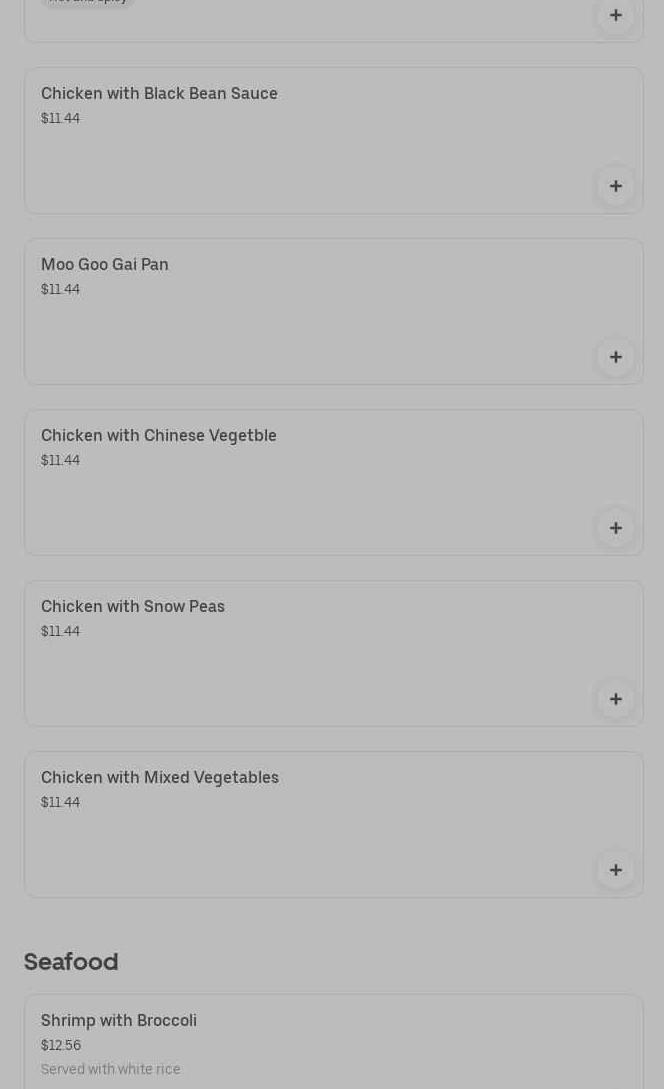Image resolution: width=664 pixels, height=1089 pixels.
Task: Tap plus for Chicken with Chinese Vegetble
Action: click(x=615, y=529)
